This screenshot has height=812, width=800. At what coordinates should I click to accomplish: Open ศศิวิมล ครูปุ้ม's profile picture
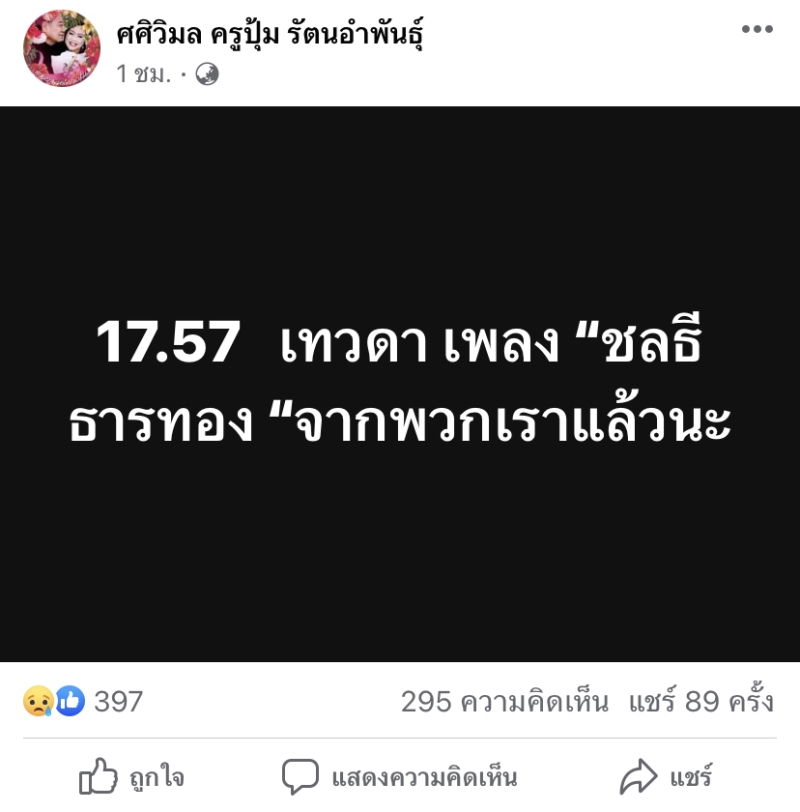point(62,49)
